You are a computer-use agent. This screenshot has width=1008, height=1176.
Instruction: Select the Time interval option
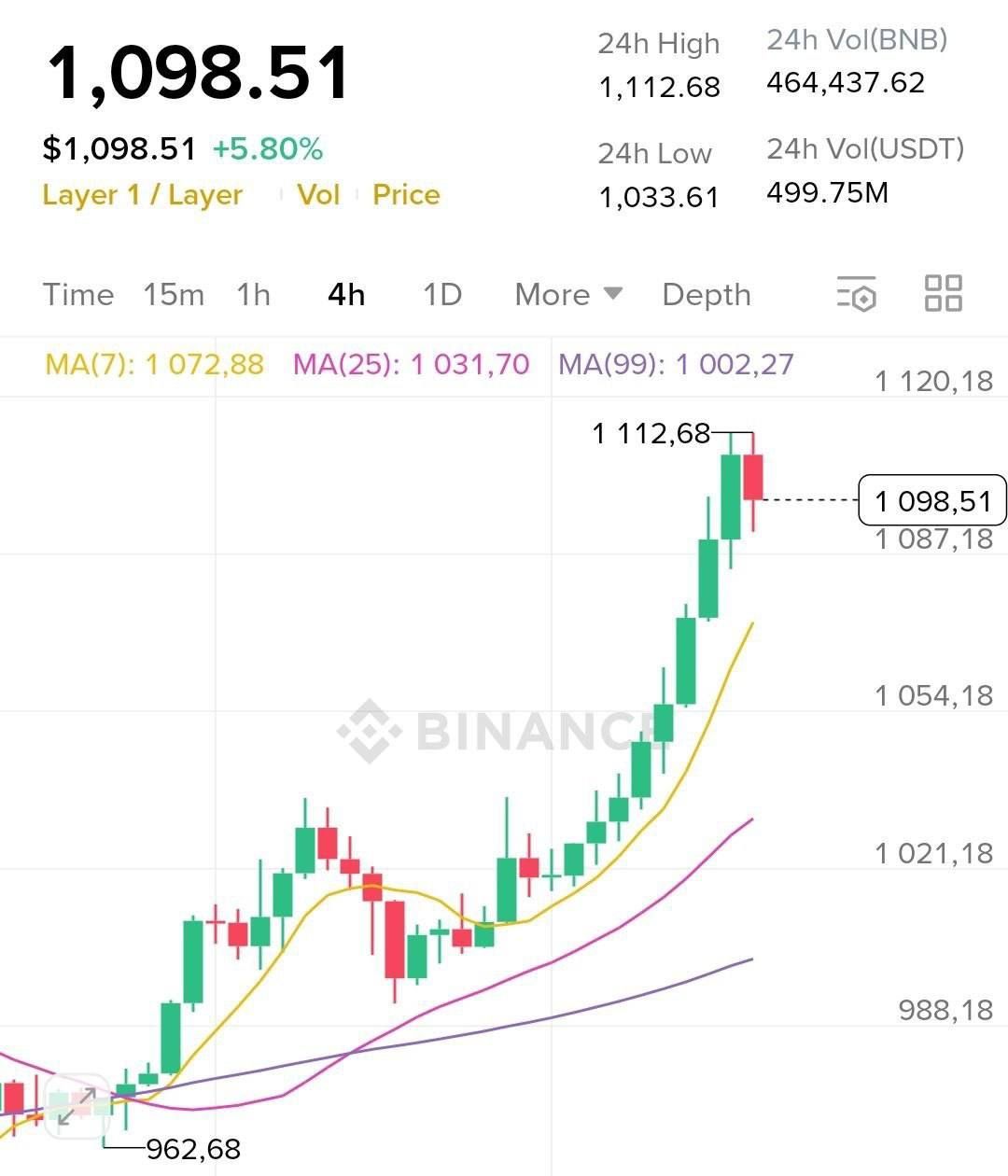78,294
